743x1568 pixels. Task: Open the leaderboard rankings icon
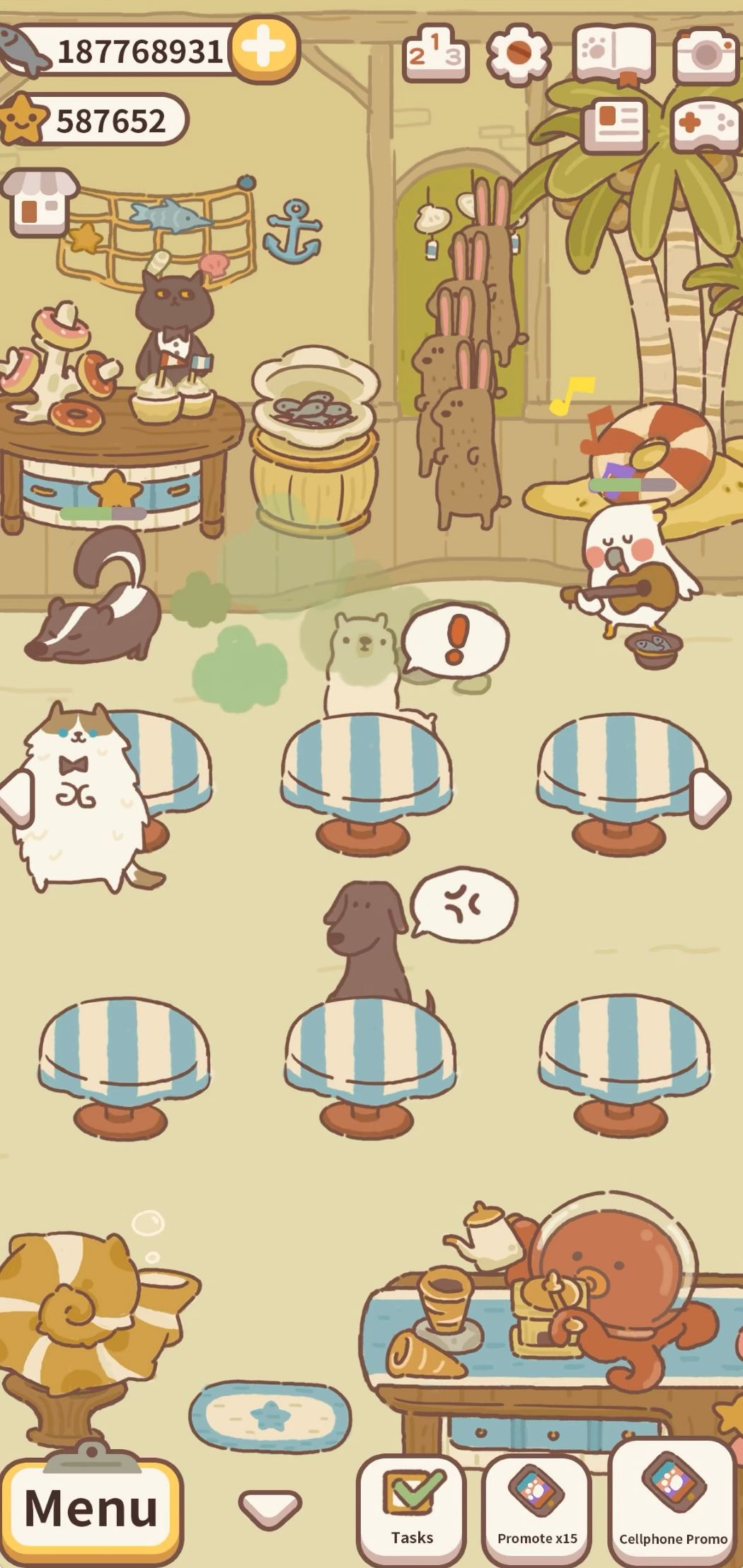point(435,54)
